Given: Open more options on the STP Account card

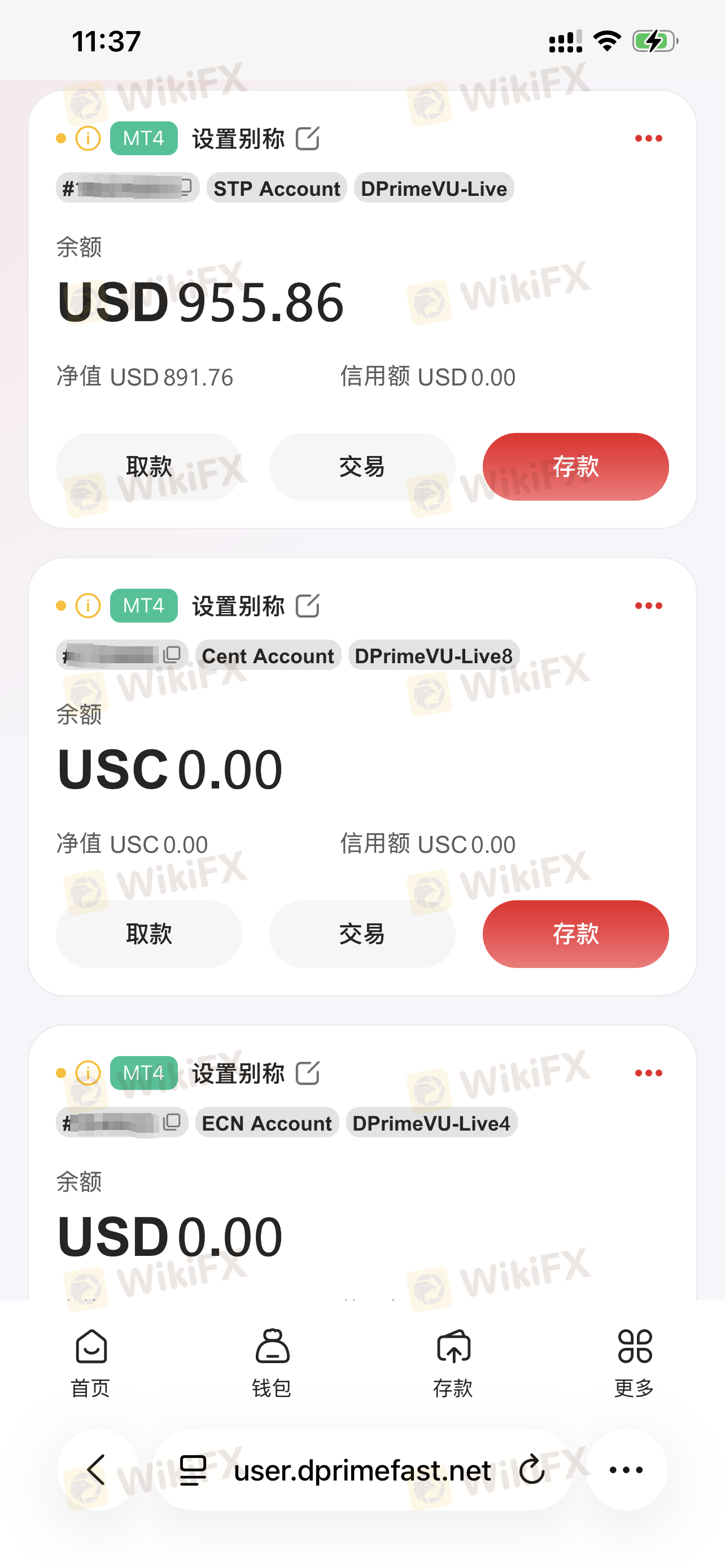Looking at the screenshot, I should click(648, 139).
